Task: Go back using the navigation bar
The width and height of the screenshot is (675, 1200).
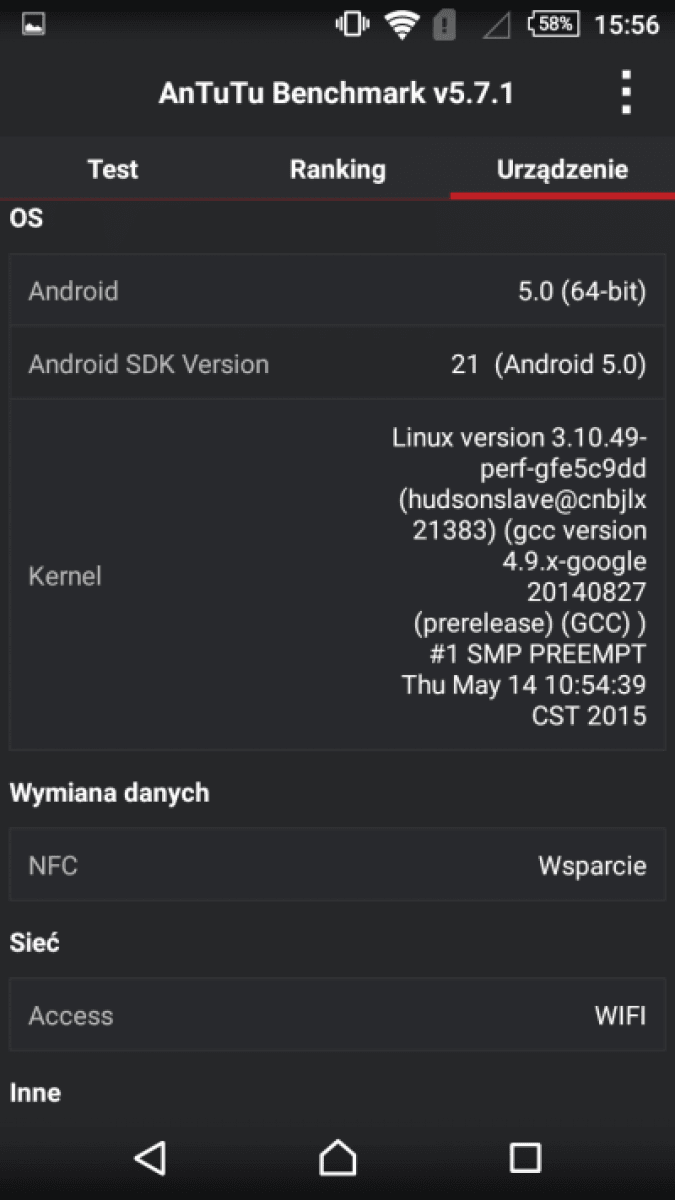Action: point(150,1157)
